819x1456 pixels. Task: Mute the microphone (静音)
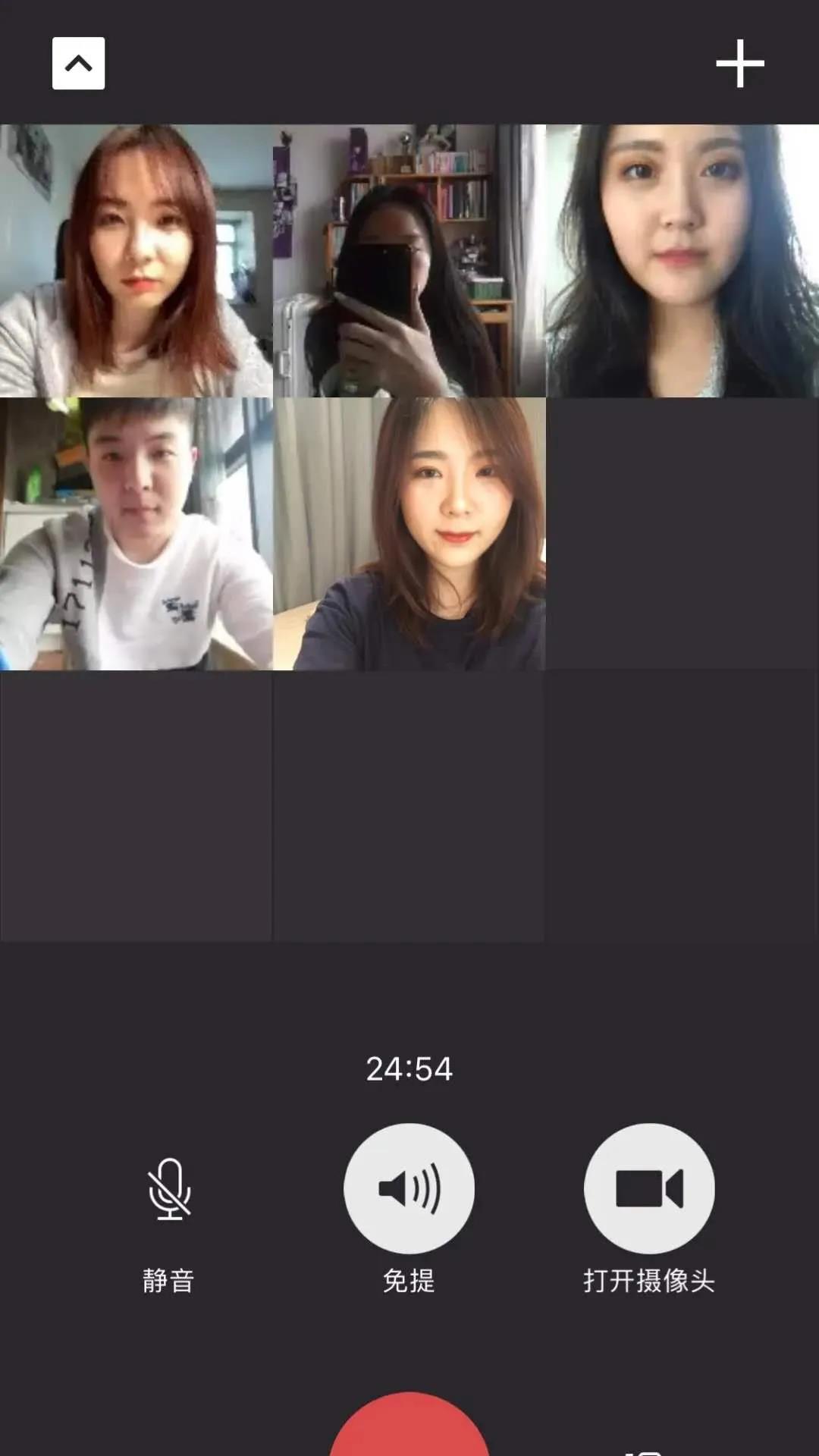[169, 1189]
